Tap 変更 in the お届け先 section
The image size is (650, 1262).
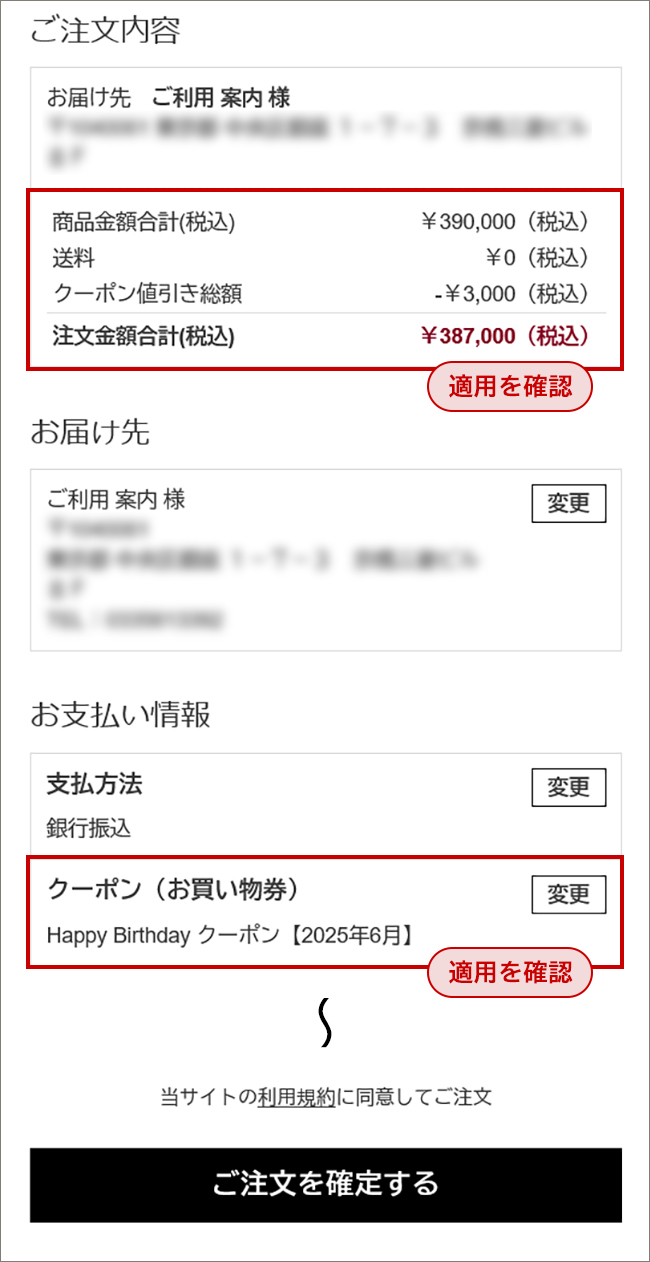568,503
